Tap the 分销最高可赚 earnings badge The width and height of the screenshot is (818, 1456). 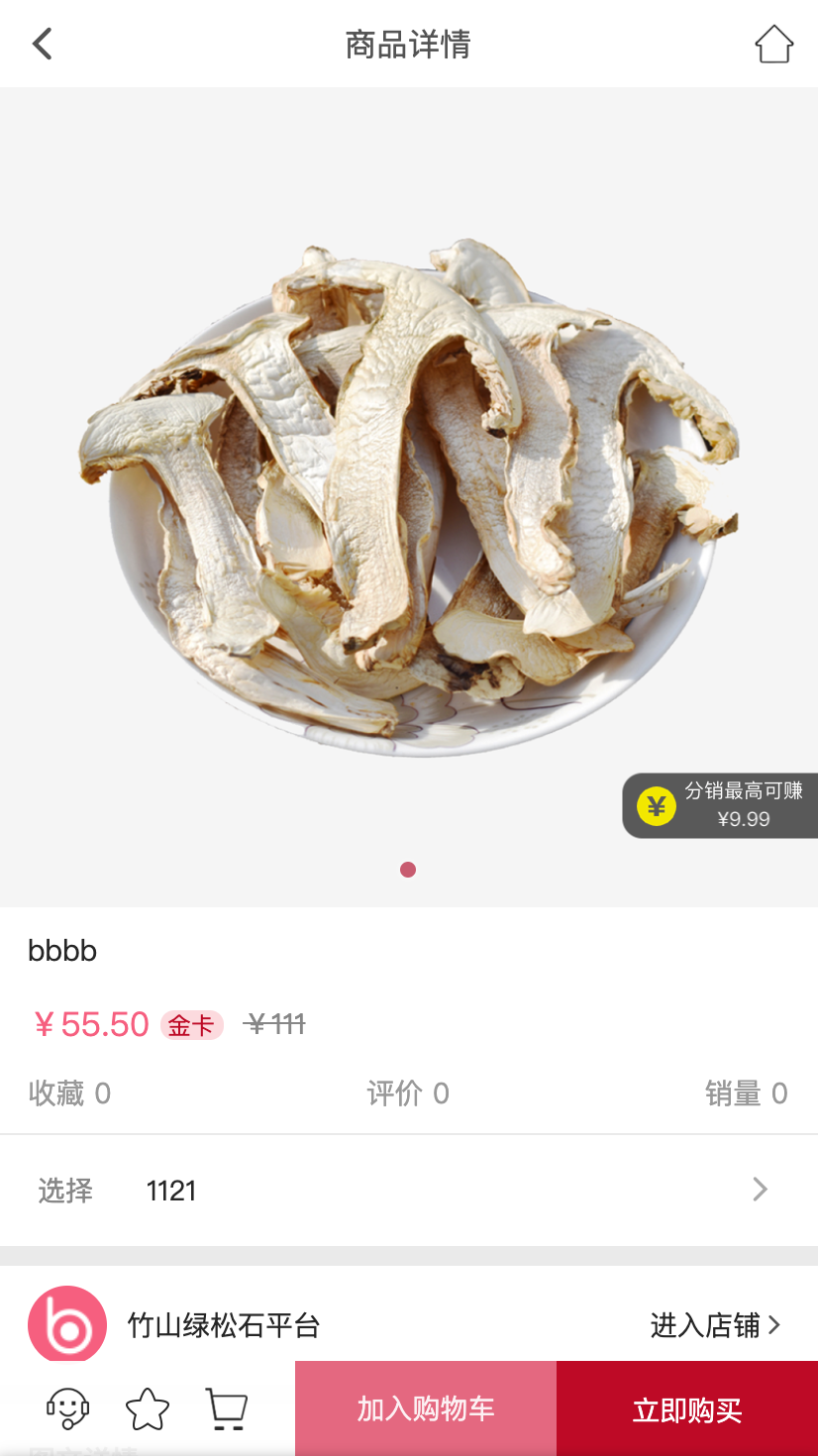pos(721,805)
